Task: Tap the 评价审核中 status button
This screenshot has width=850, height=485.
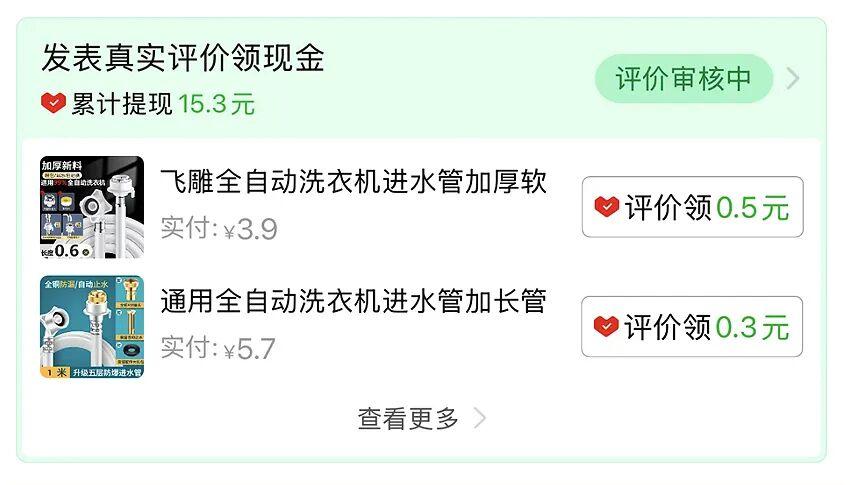Action: (684, 79)
